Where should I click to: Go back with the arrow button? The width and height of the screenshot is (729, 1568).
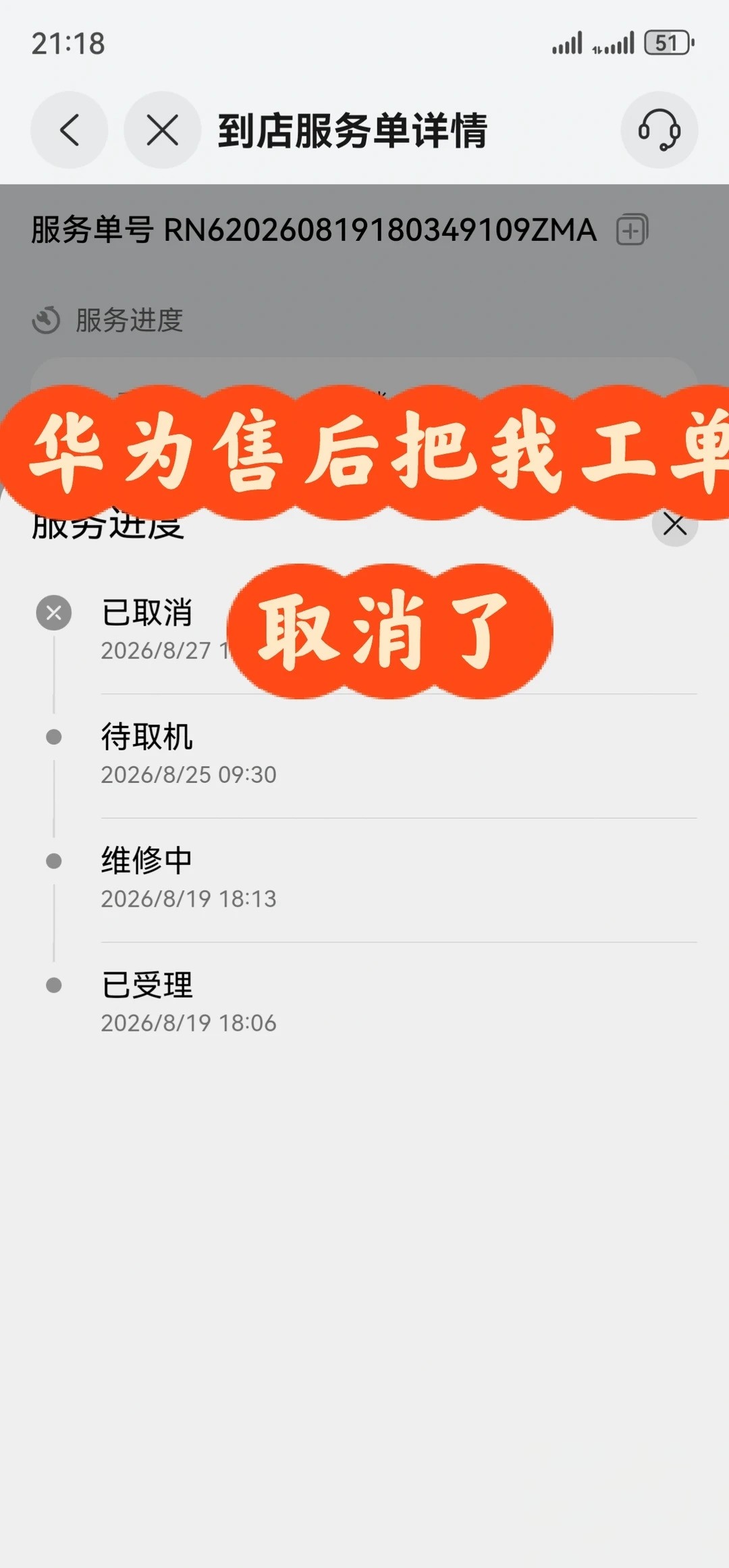pos(69,130)
